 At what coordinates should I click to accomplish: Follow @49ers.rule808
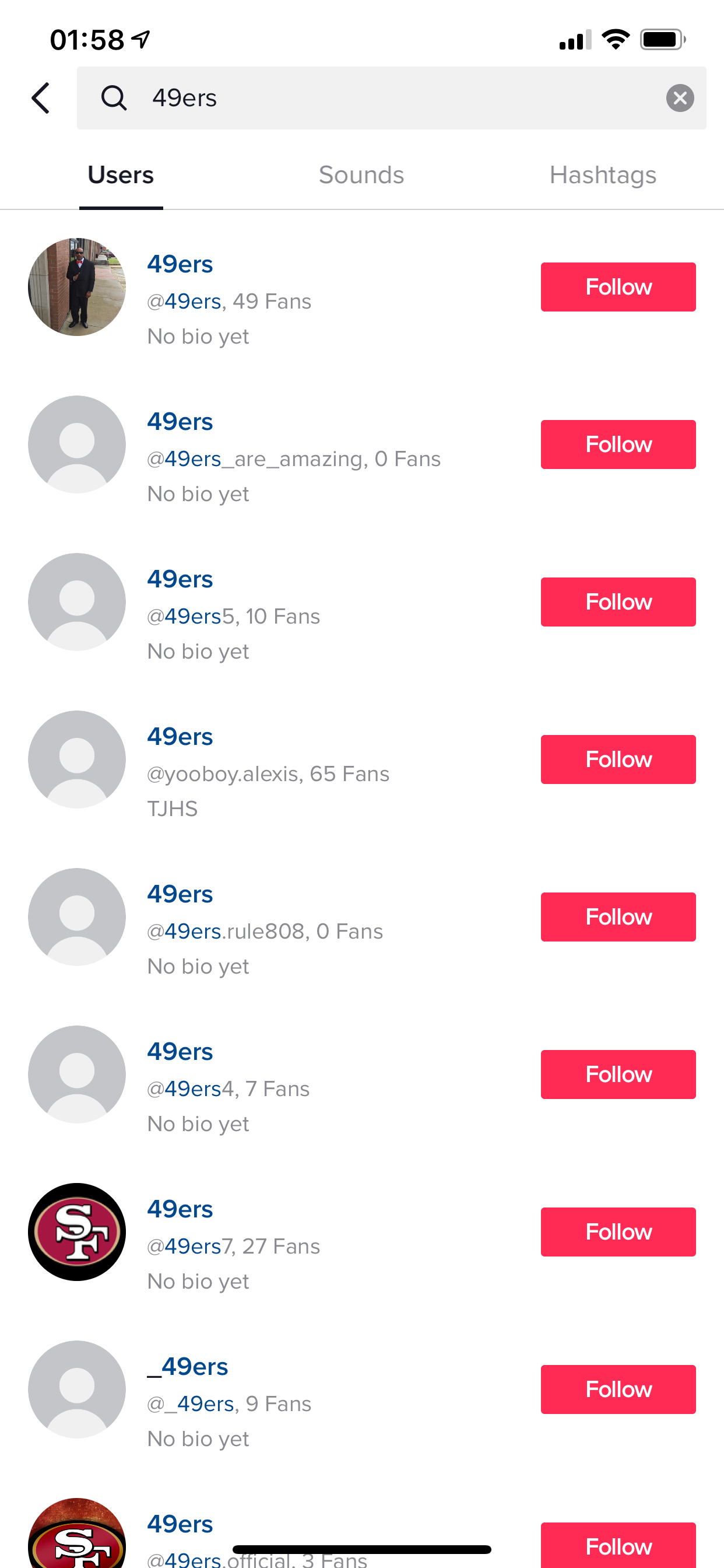[618, 918]
